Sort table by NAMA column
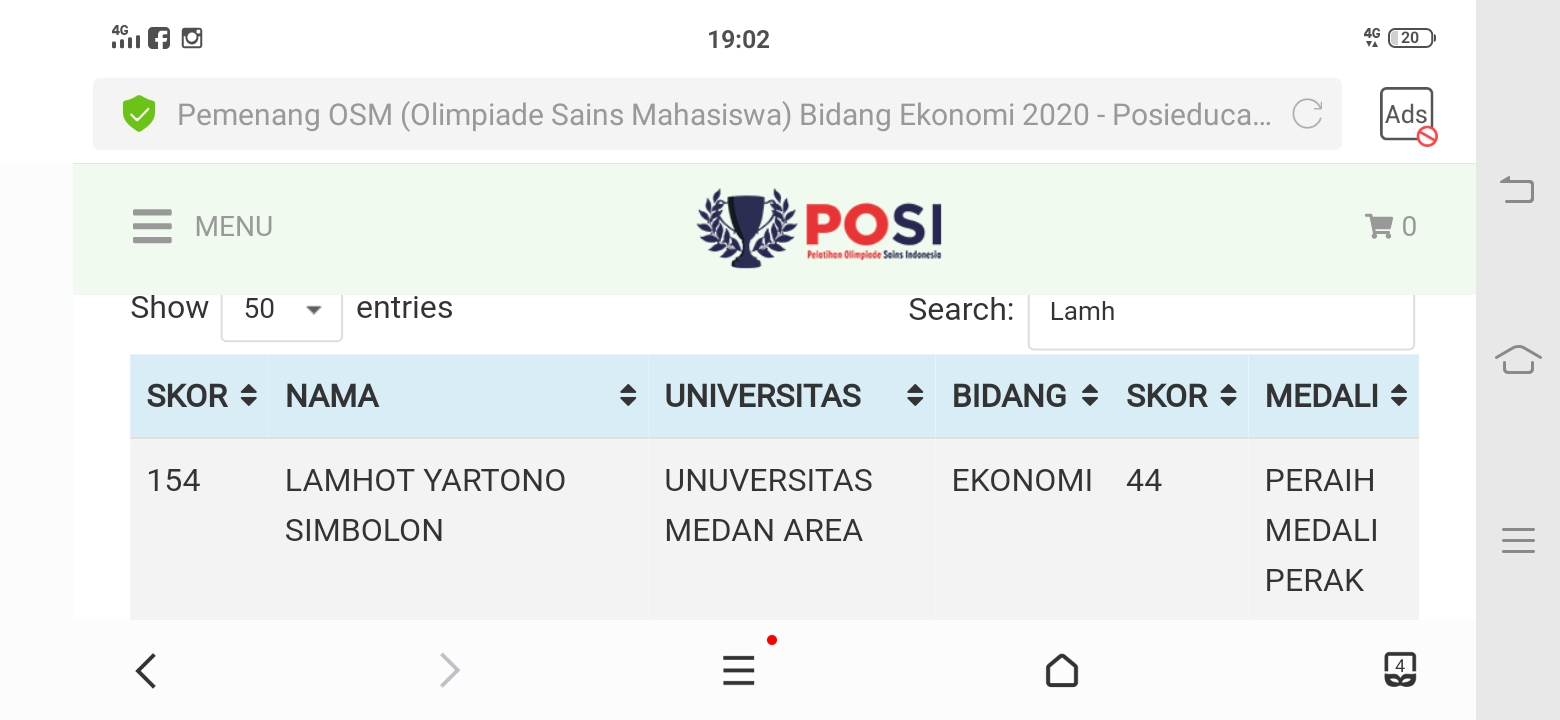1560x720 pixels. 460,396
